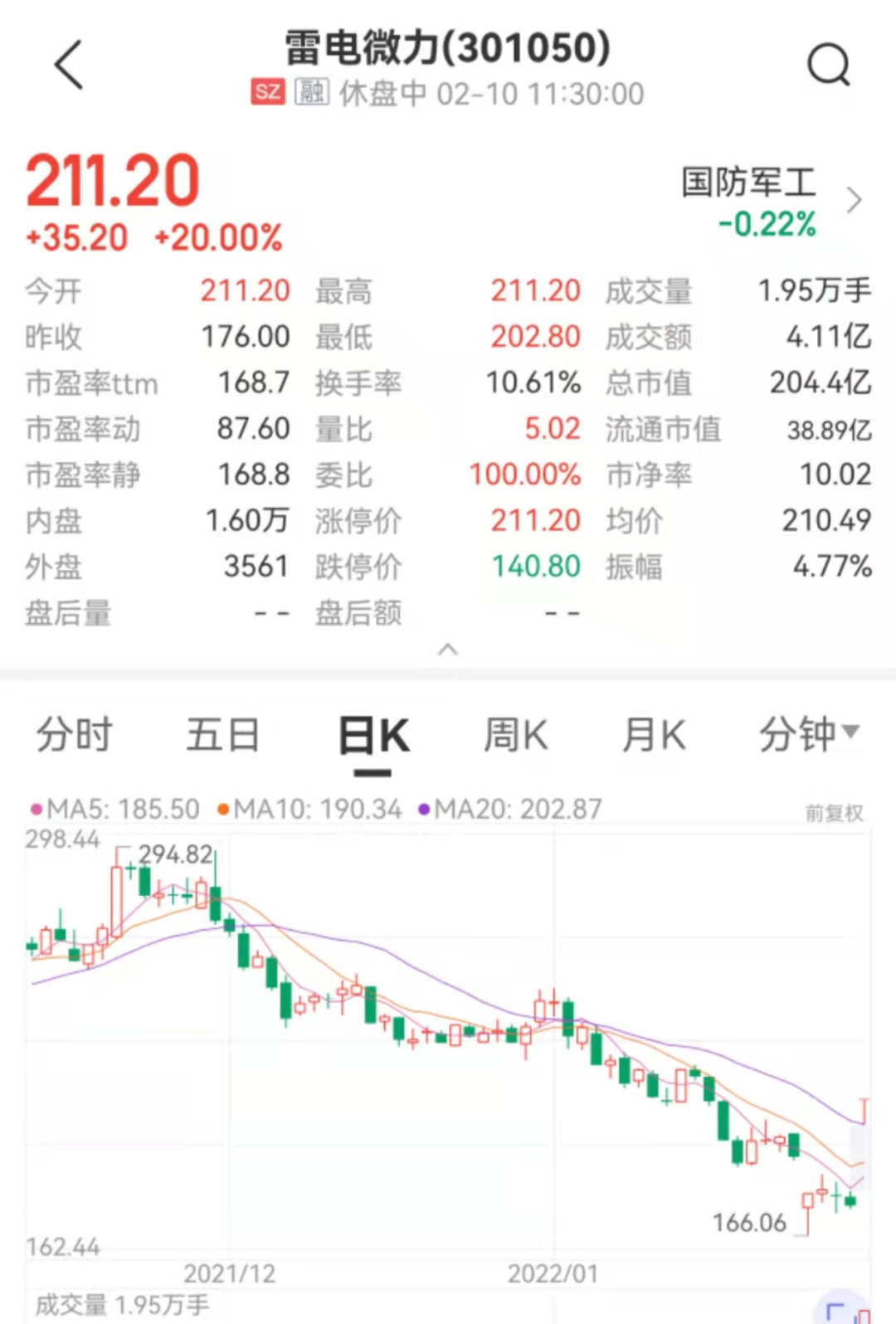Collapse the stock details panel
The height and width of the screenshot is (1324, 896).
point(448,649)
